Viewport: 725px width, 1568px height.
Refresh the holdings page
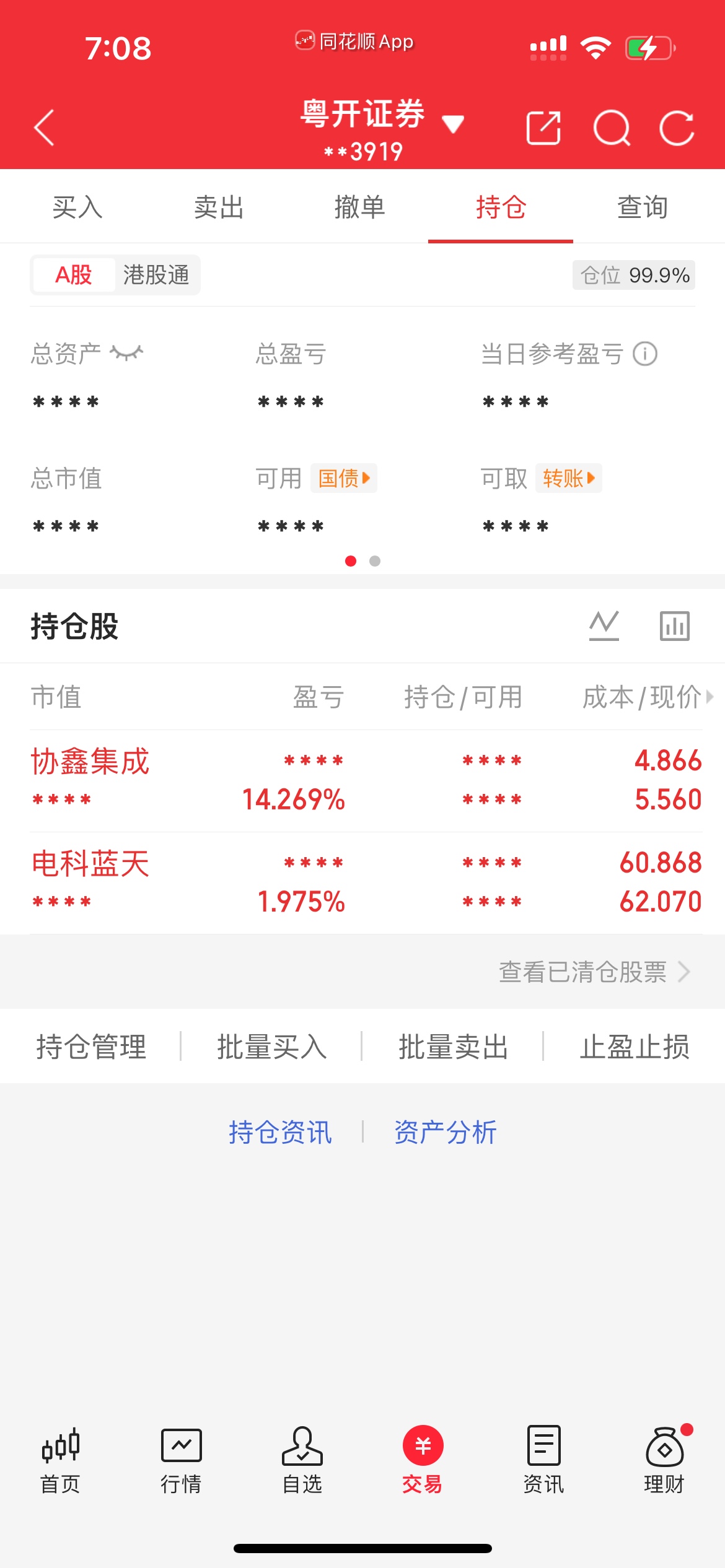[x=677, y=128]
